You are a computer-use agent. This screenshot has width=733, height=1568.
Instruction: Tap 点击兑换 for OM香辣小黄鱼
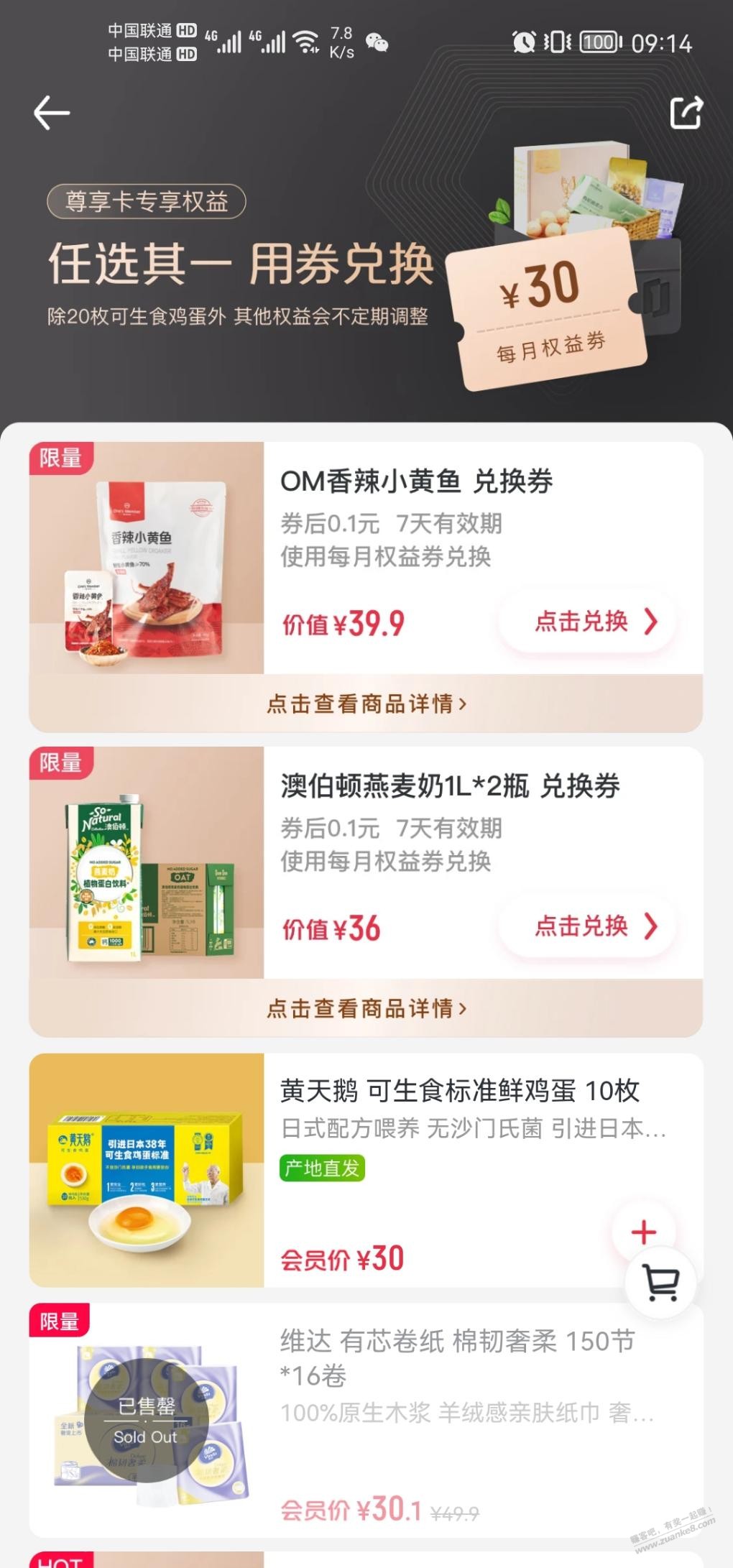588,622
